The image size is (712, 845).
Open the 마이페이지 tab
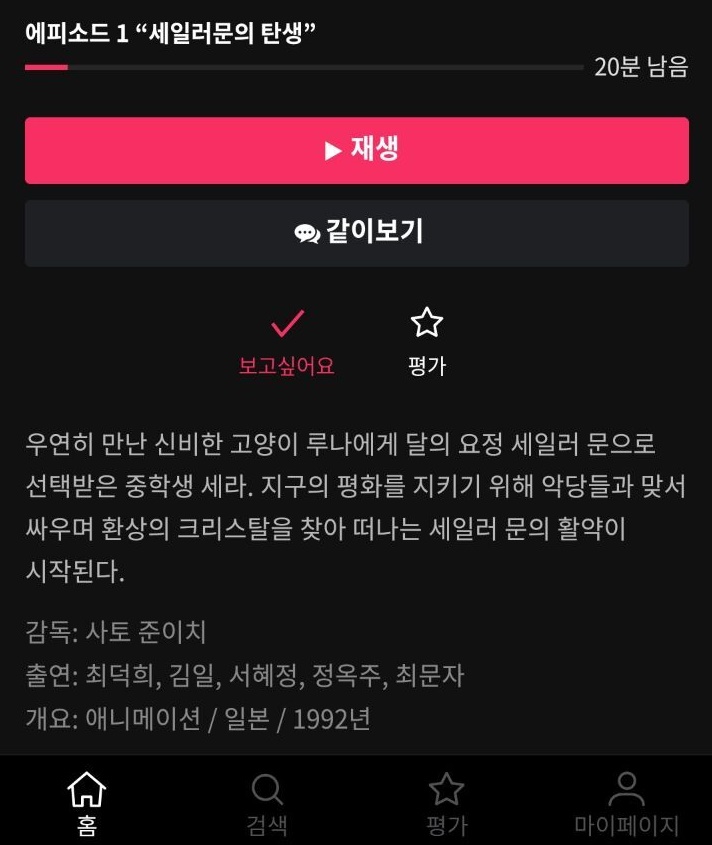coord(626,802)
